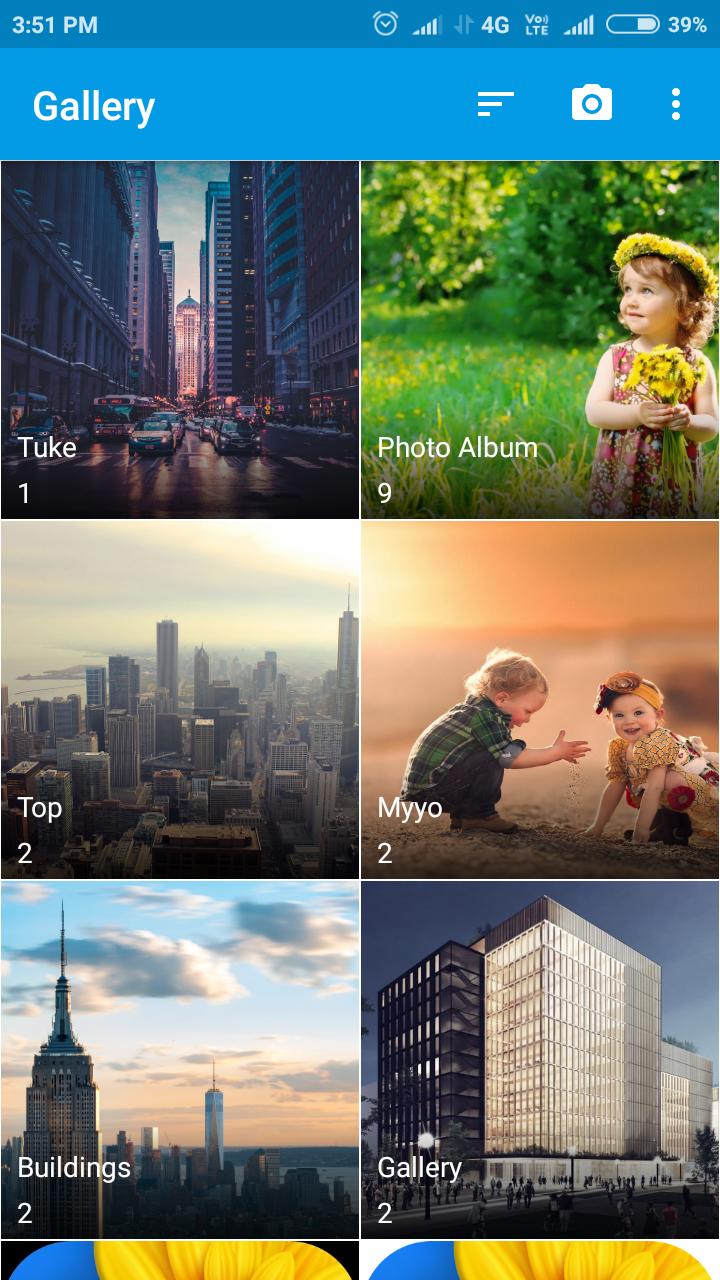Open the sort options icon
The image size is (720, 1280).
click(495, 104)
